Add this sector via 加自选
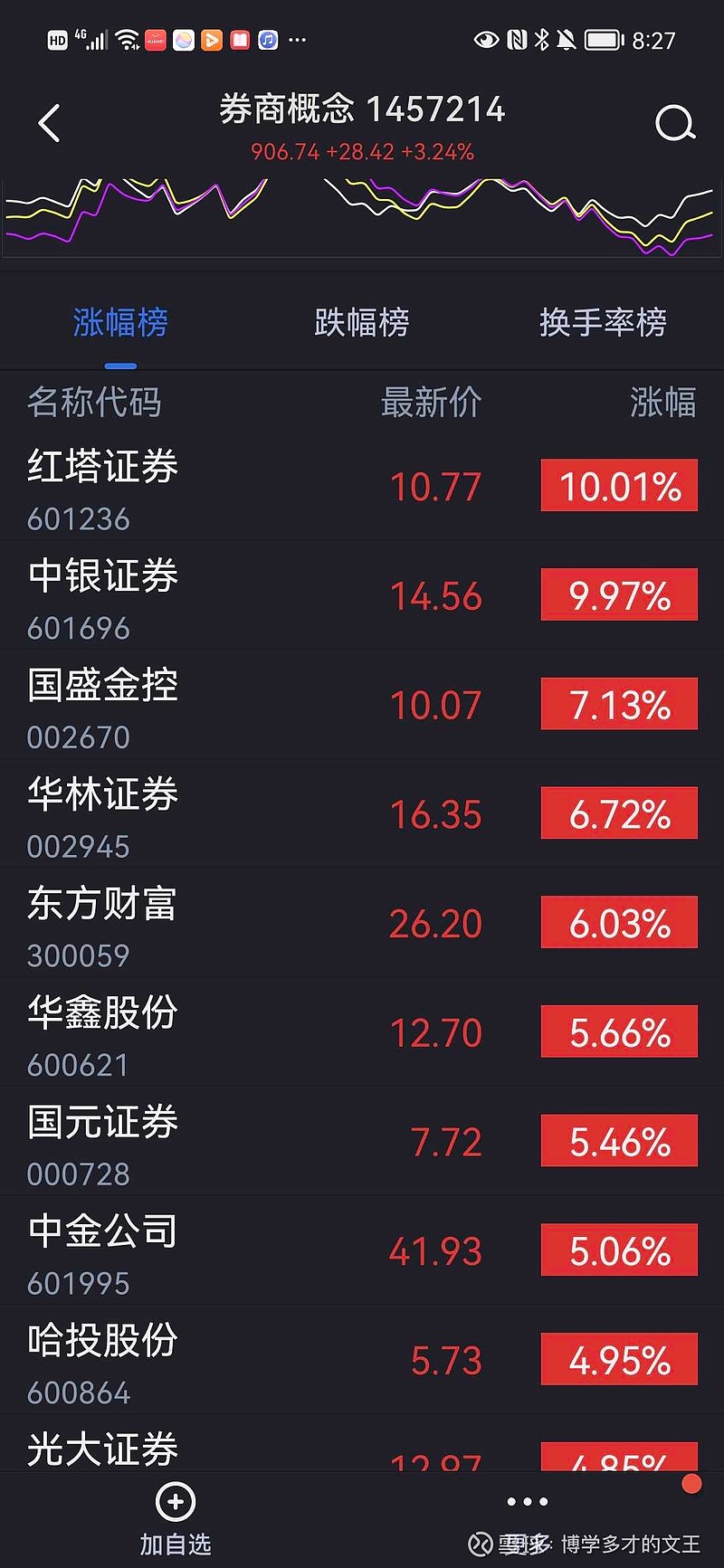The height and width of the screenshot is (1568, 724). coord(176,1518)
